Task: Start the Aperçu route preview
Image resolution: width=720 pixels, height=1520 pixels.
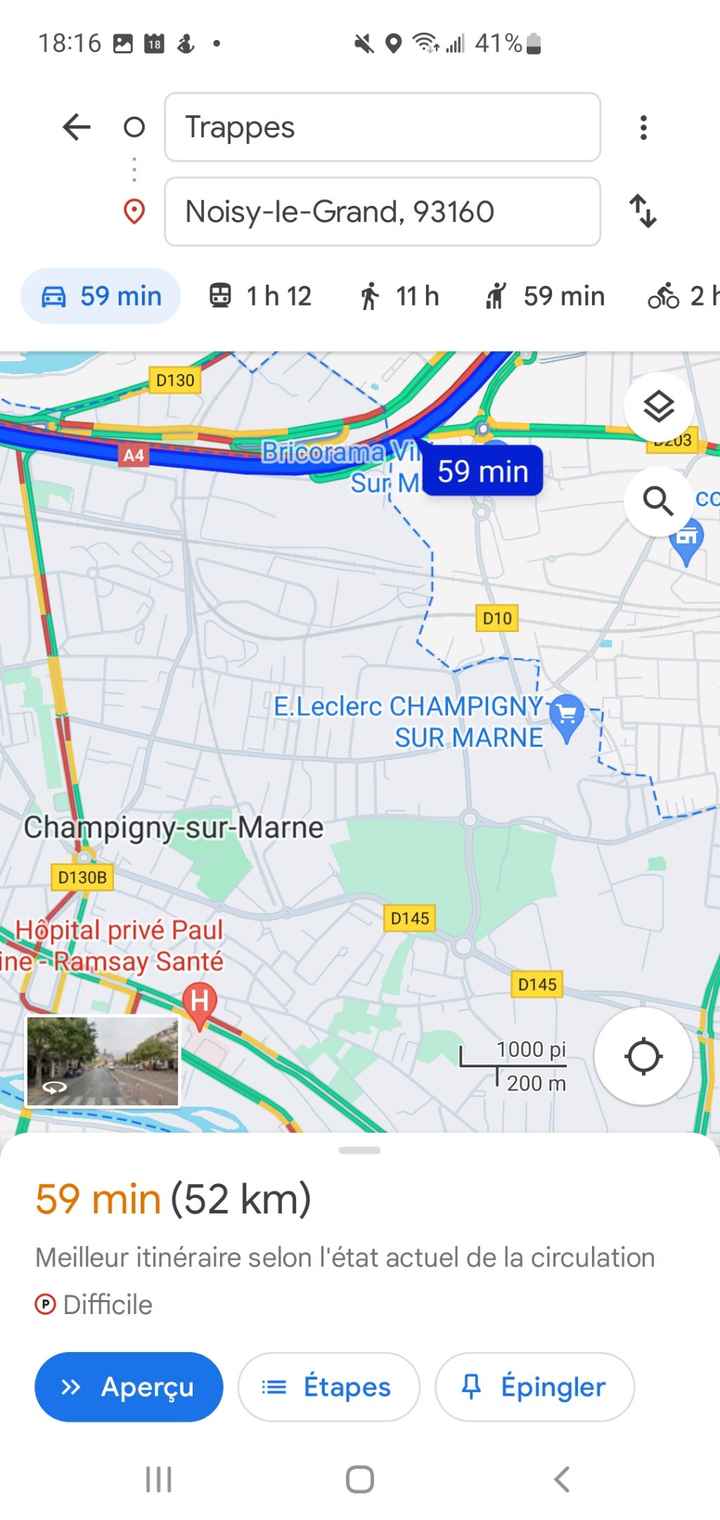Action: 129,1387
